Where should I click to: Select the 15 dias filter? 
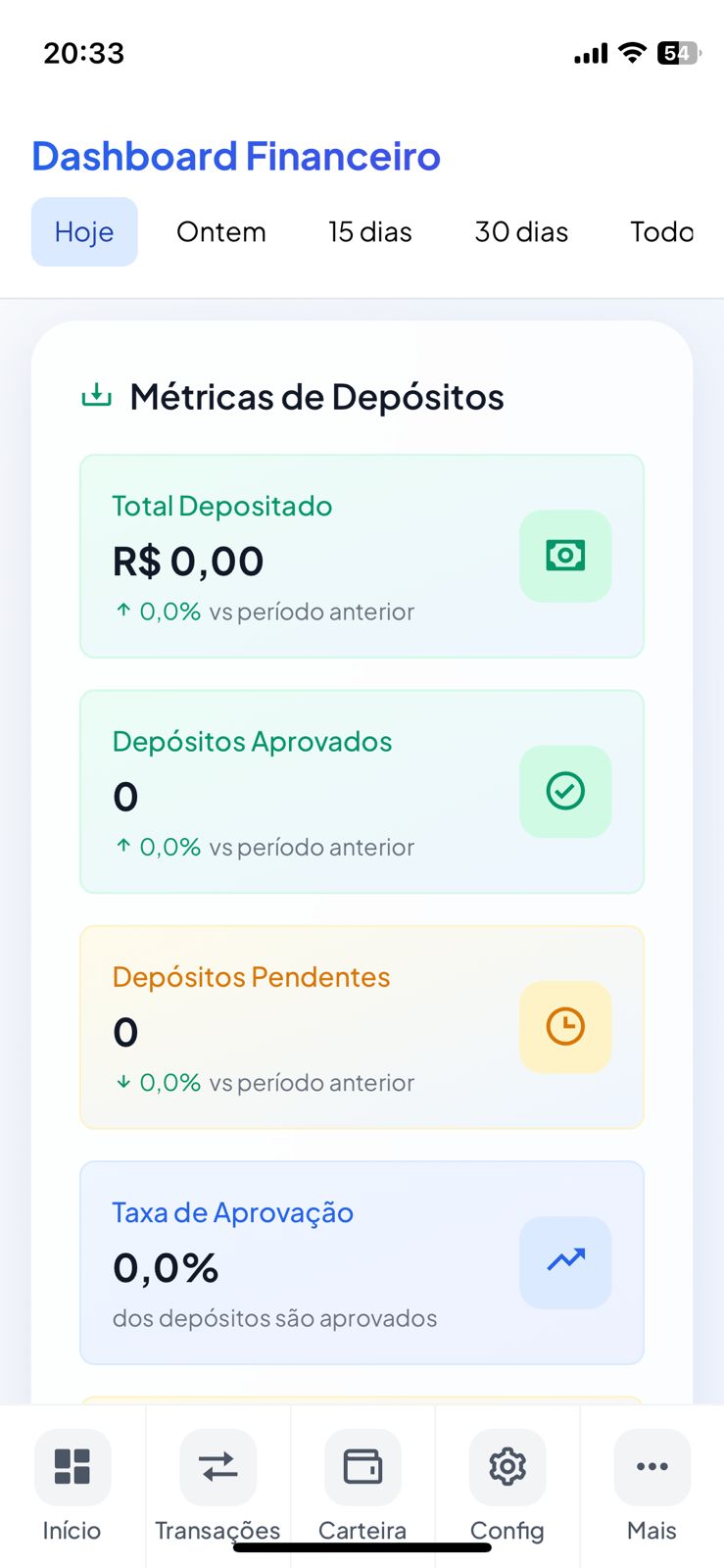(x=369, y=231)
